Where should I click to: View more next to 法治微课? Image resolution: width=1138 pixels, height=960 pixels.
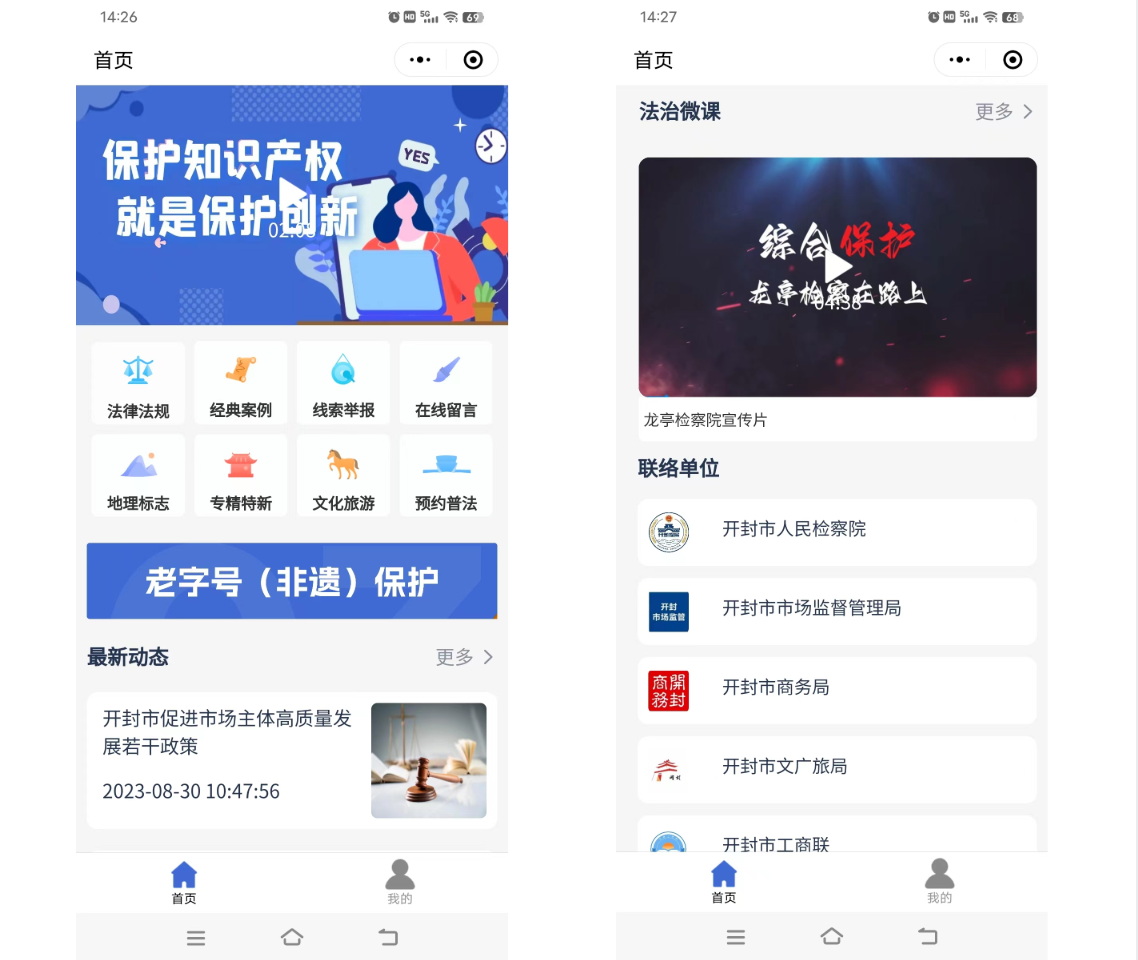point(1003,112)
